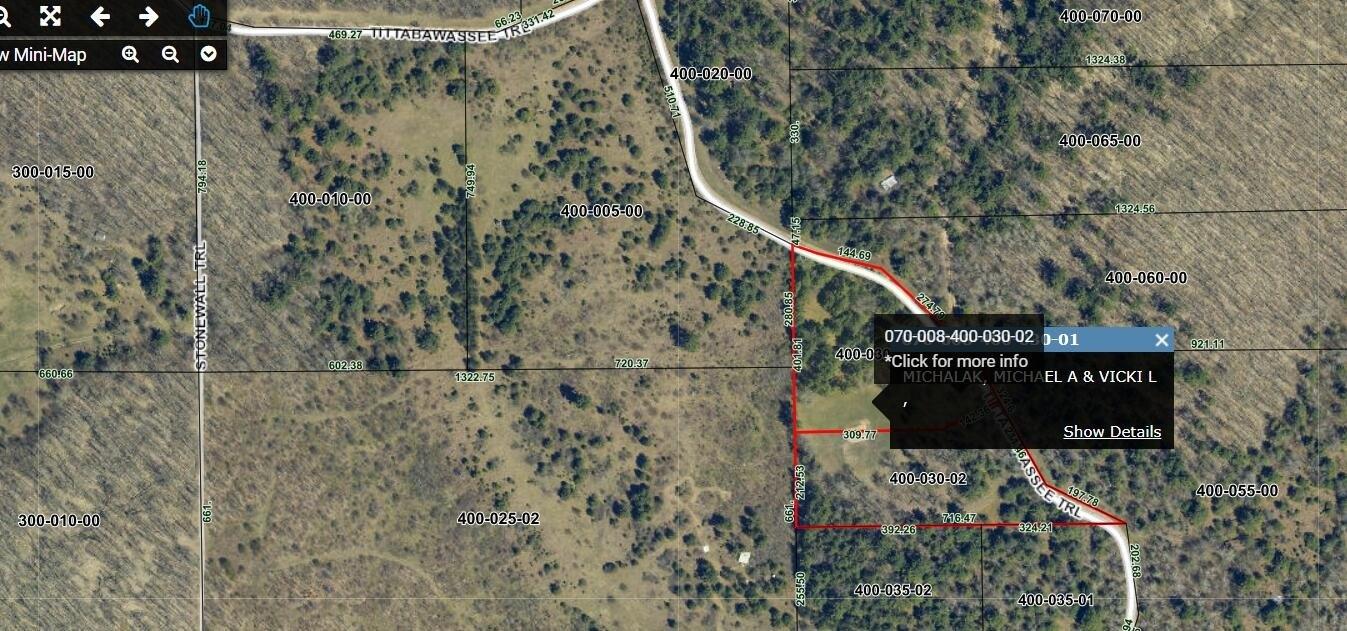
Task: Open the Show Details link
Action: [1112, 432]
